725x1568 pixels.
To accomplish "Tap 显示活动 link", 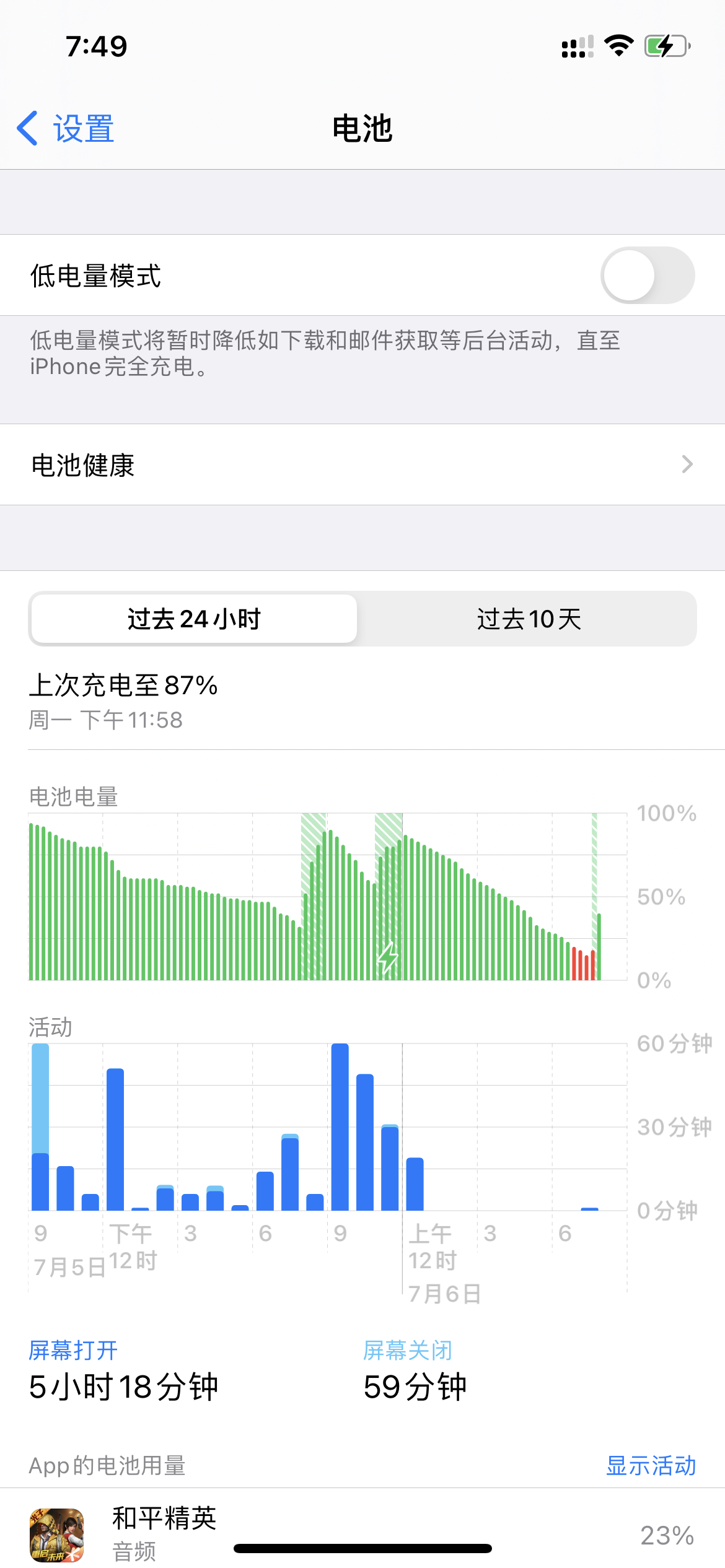I will click(651, 1466).
